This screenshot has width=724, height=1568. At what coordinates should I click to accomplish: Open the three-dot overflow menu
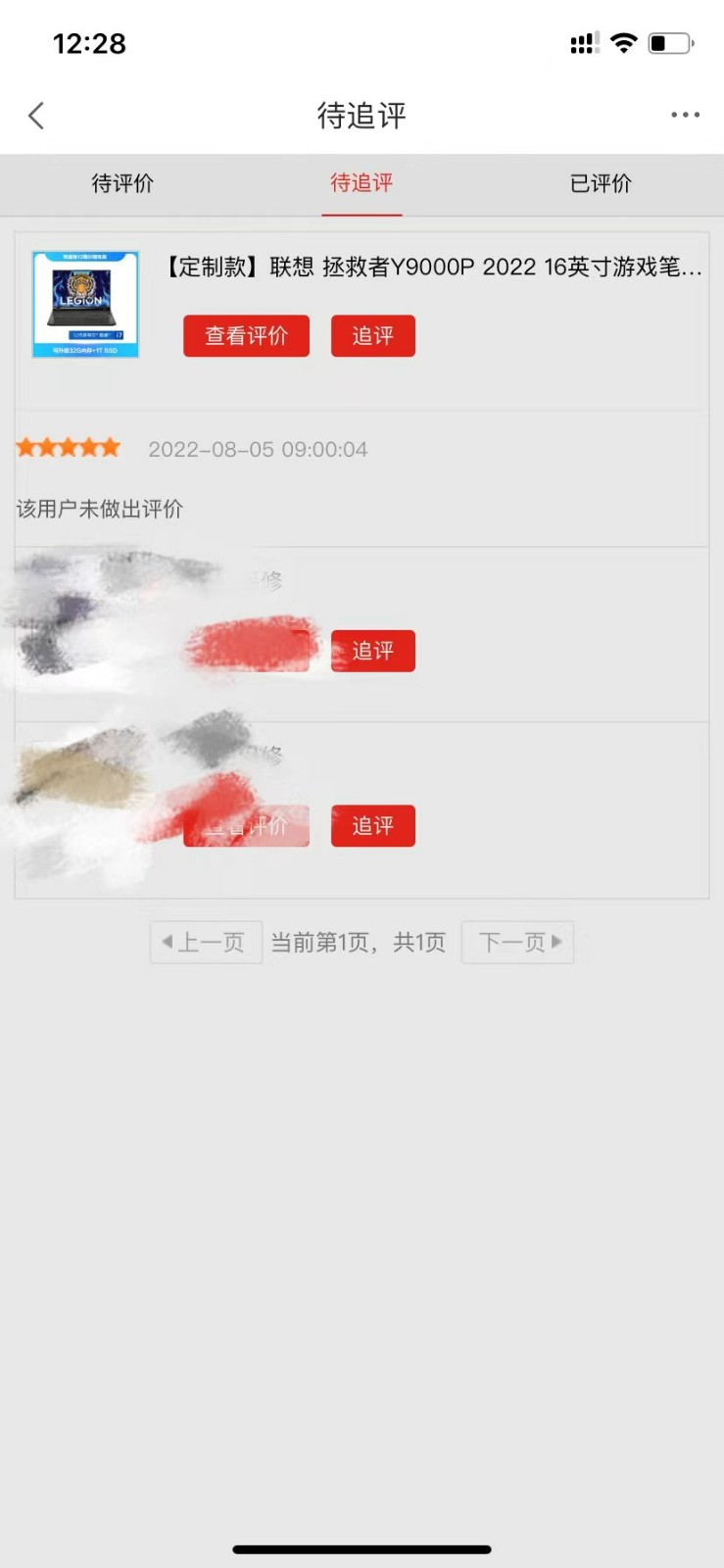685,116
